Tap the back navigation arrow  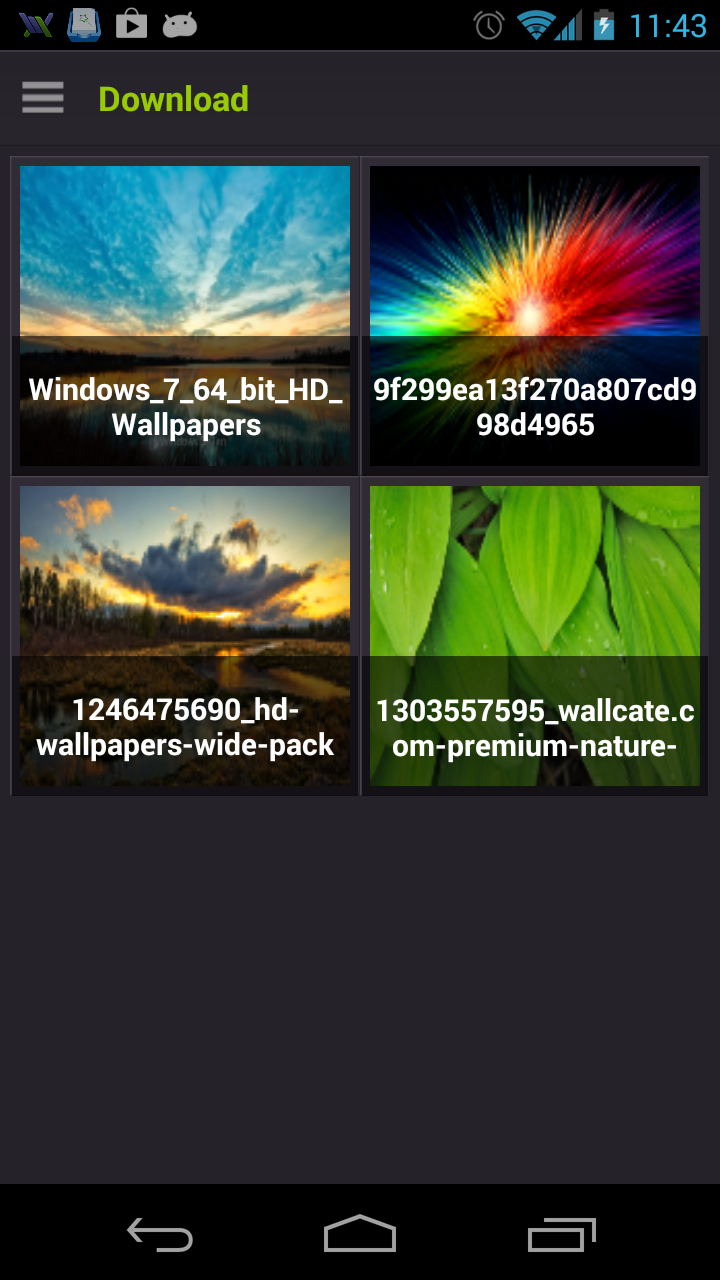159,1235
